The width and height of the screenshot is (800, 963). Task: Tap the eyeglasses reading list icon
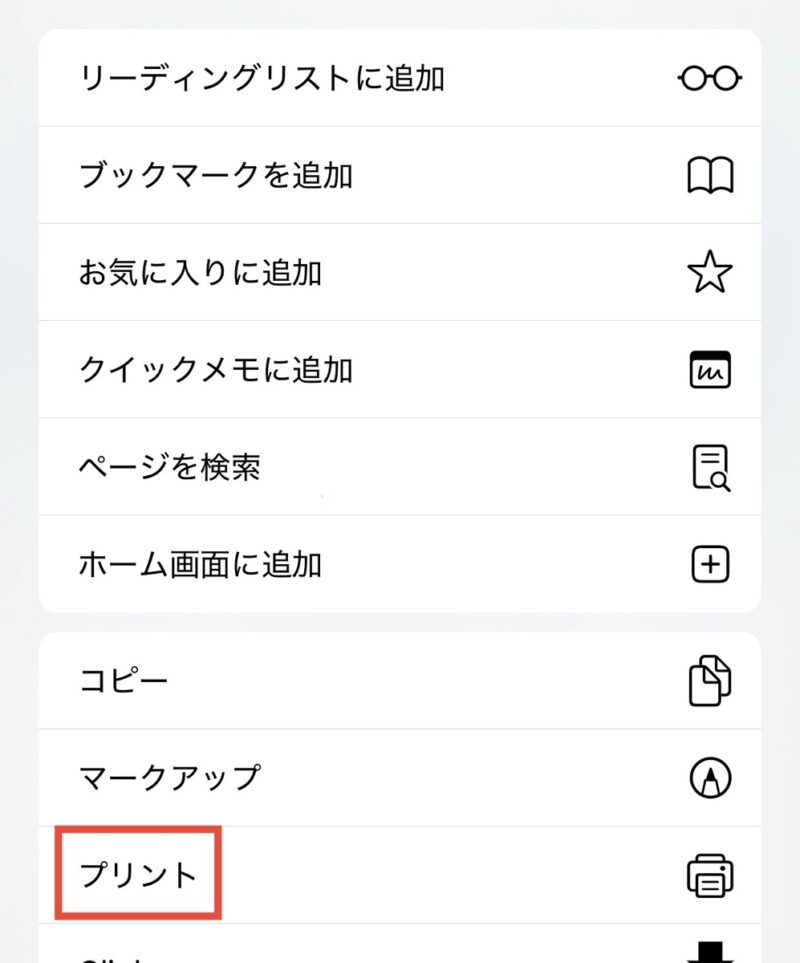pos(709,77)
